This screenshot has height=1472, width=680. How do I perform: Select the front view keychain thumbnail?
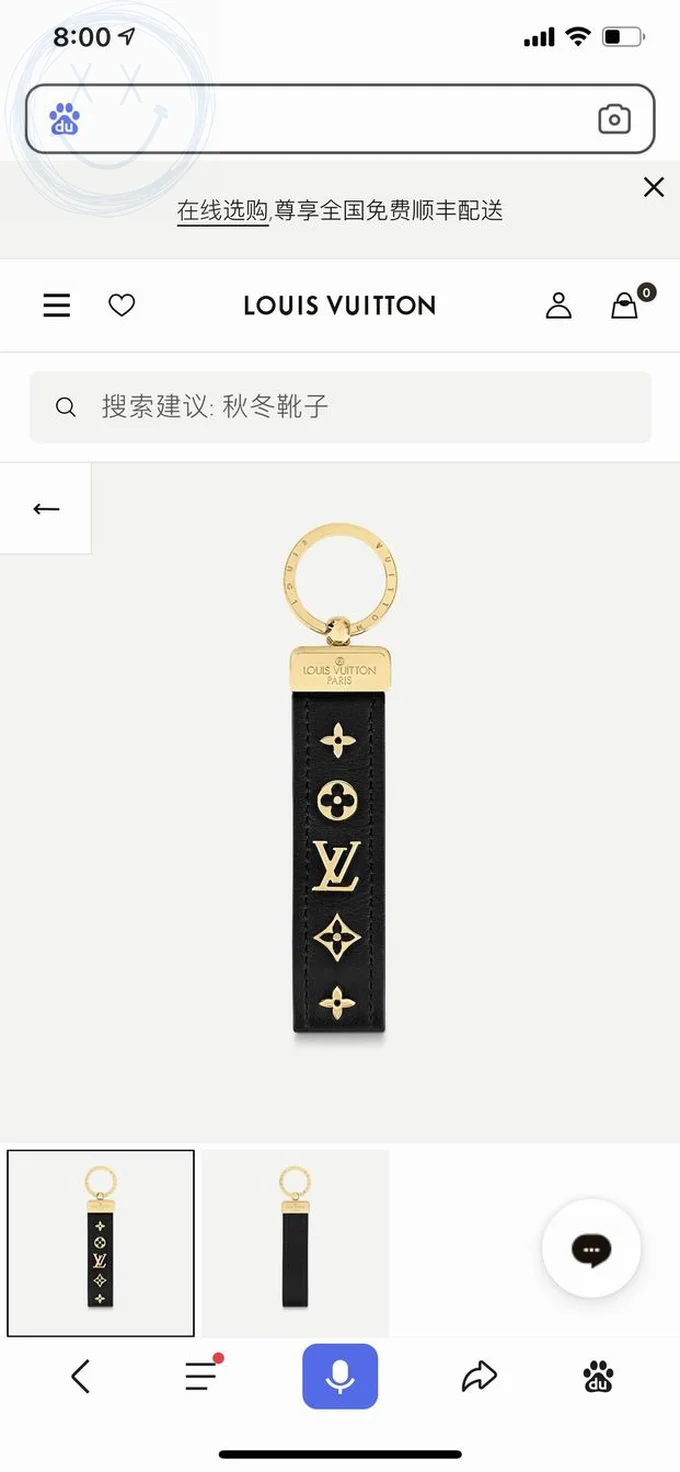tap(100, 1242)
